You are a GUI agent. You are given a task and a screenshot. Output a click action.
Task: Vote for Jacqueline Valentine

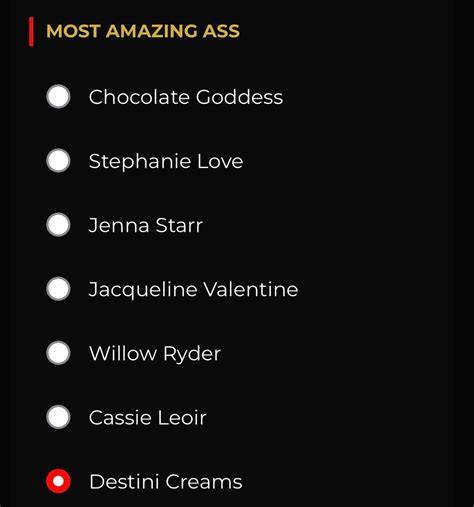click(58, 289)
